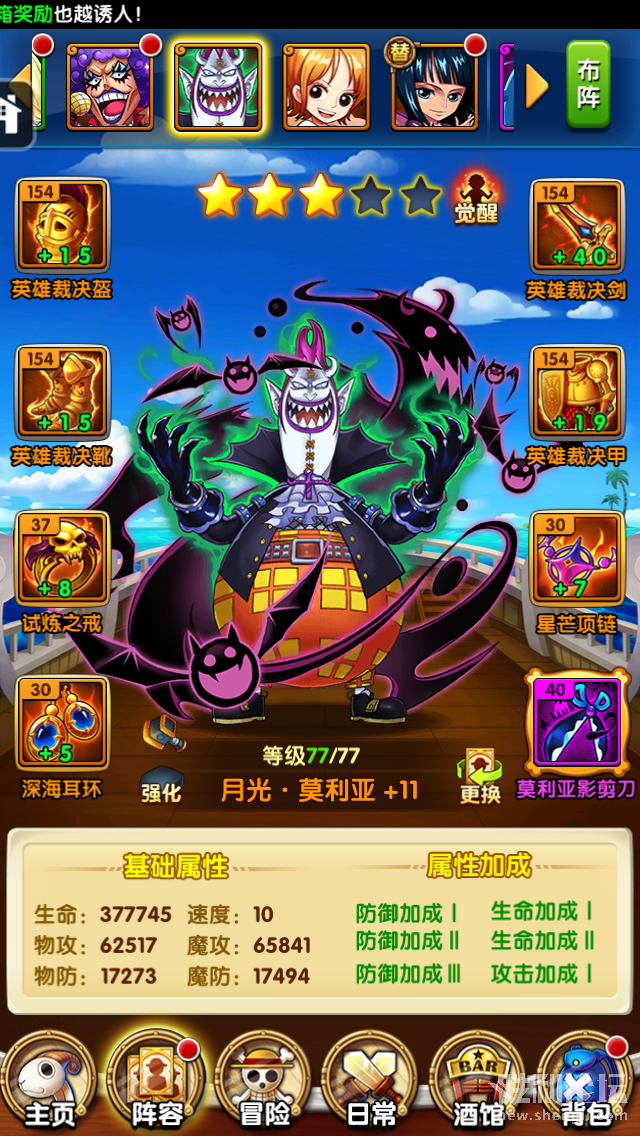Image resolution: width=640 pixels, height=1136 pixels.
Task: Open the 莫利亚影剪刀 exclusive weapon slot
Action: [577, 724]
